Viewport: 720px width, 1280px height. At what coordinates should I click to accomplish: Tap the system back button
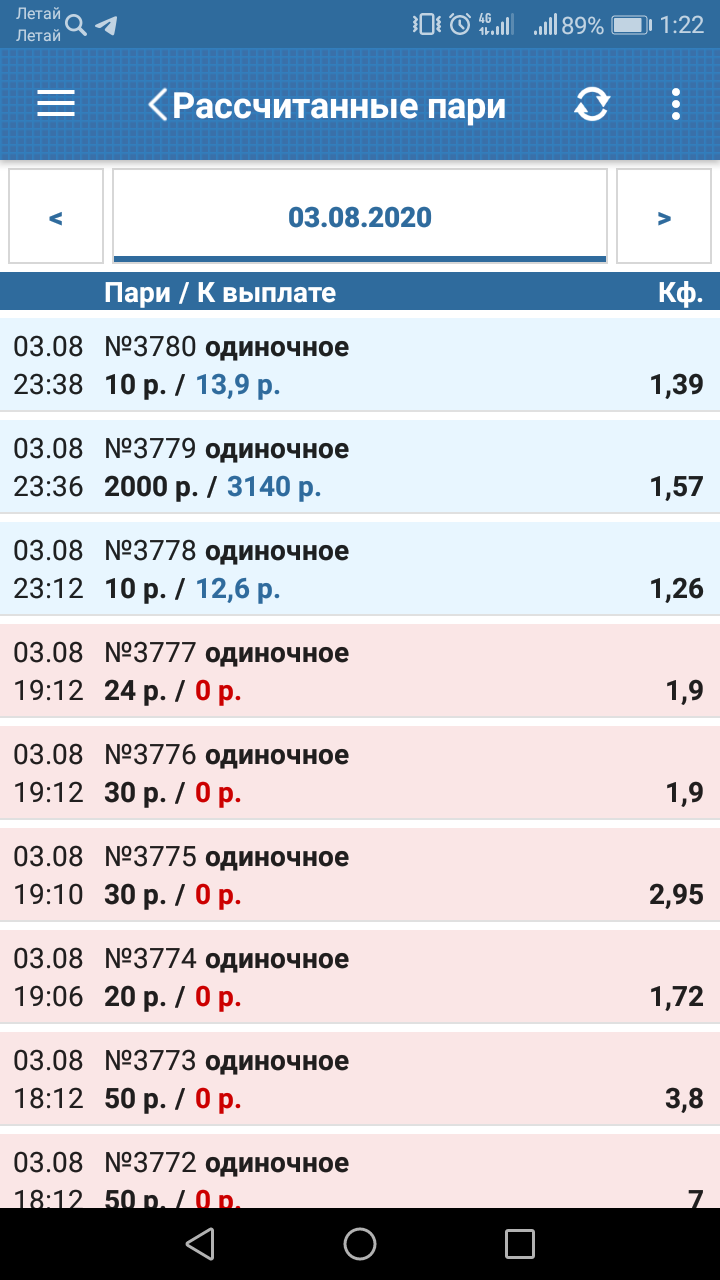[x=200, y=1244]
